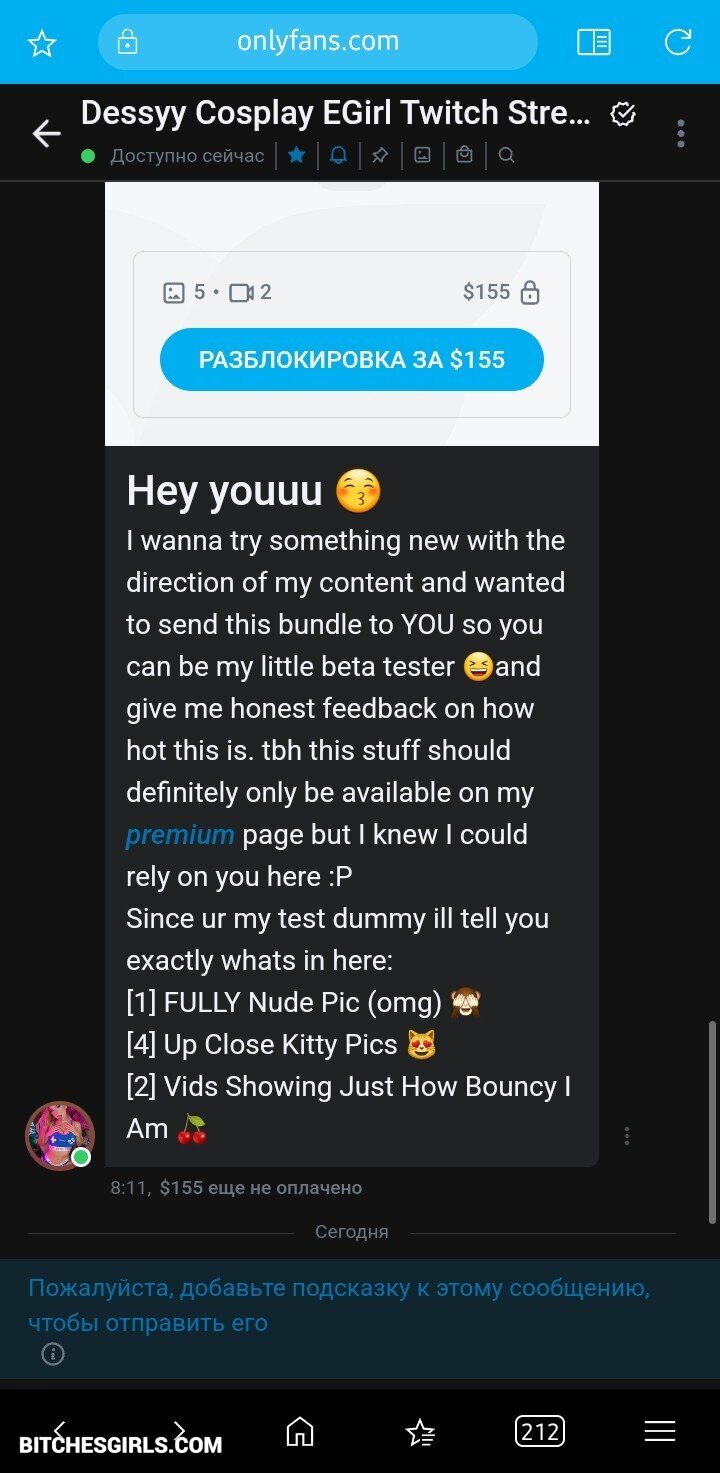This screenshot has height=1473, width=720.
Task: Bookmark this page with the star icon
Action: (41, 43)
